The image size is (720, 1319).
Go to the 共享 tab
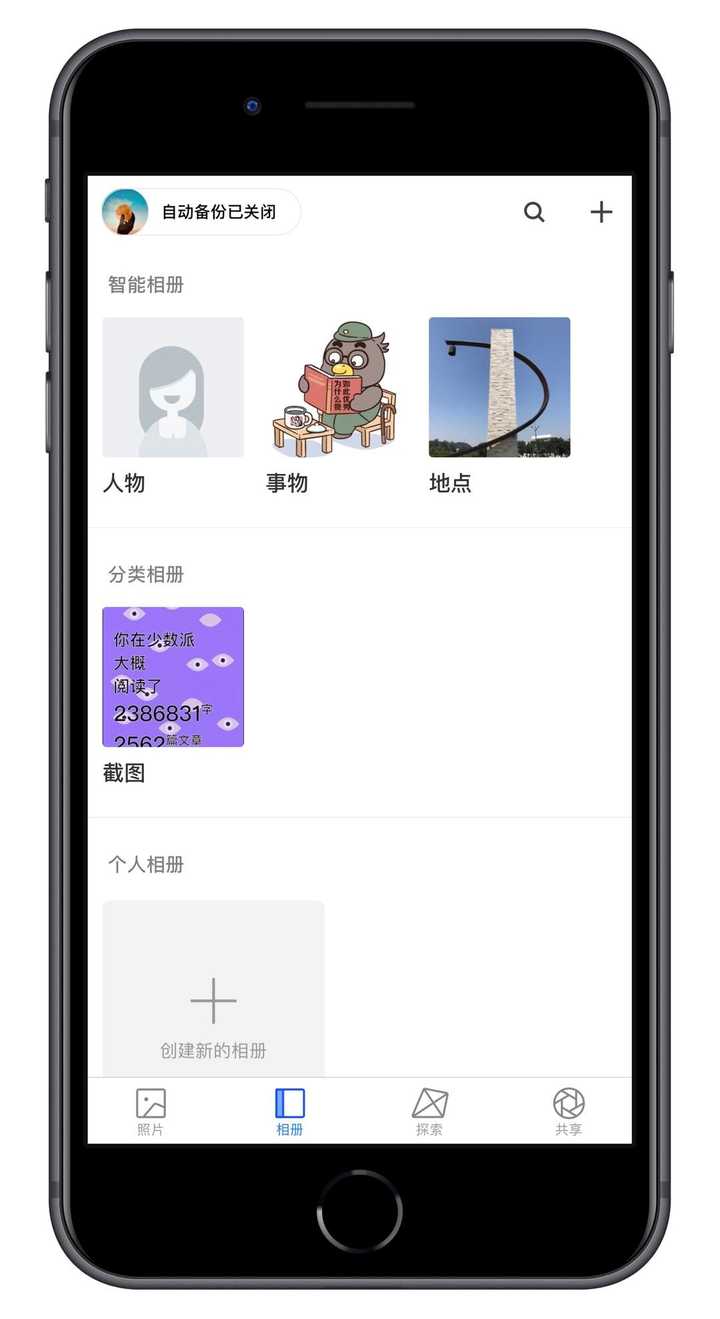pyautogui.click(x=568, y=1111)
